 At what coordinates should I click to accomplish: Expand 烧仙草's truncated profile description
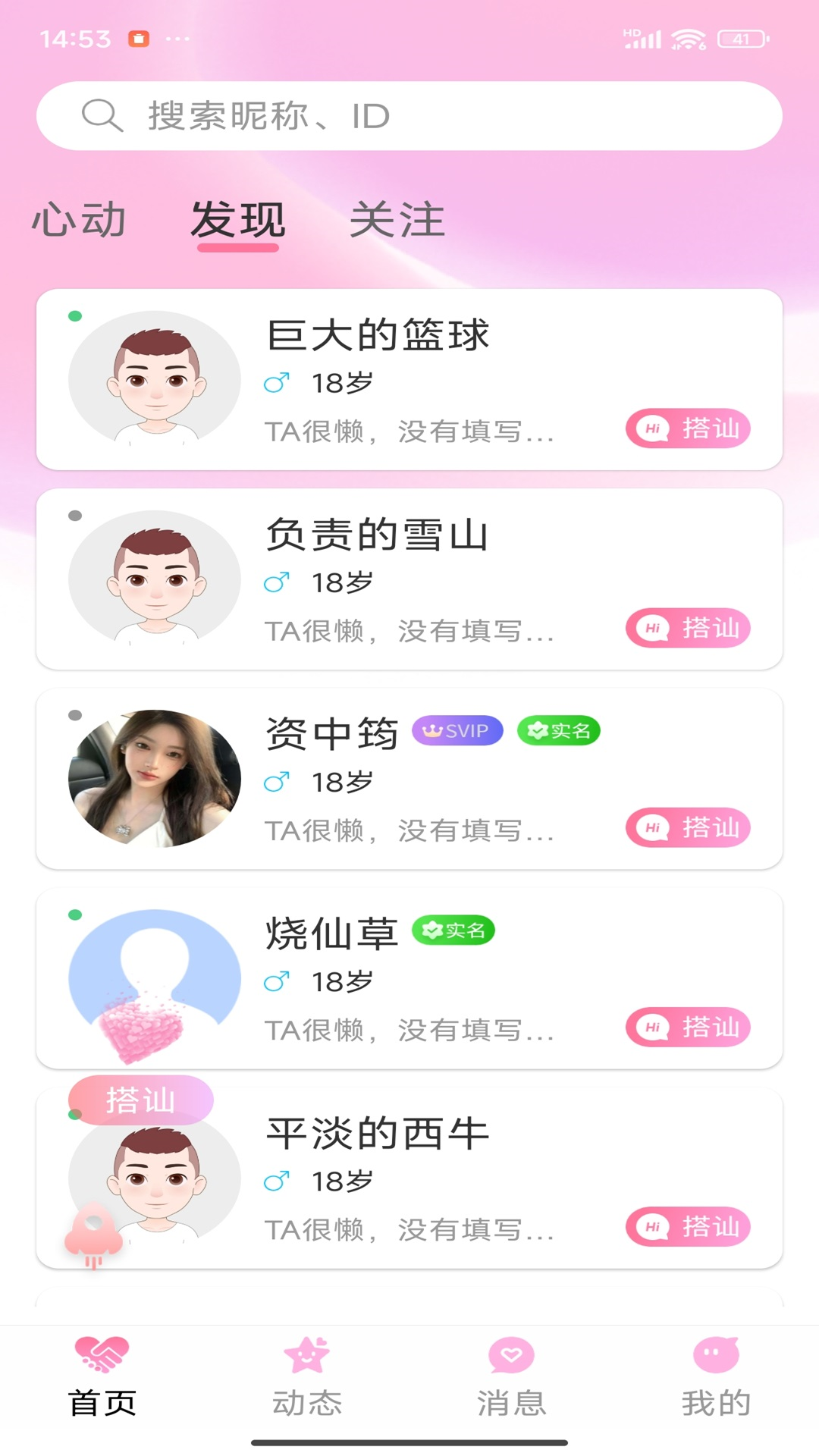point(409,1029)
